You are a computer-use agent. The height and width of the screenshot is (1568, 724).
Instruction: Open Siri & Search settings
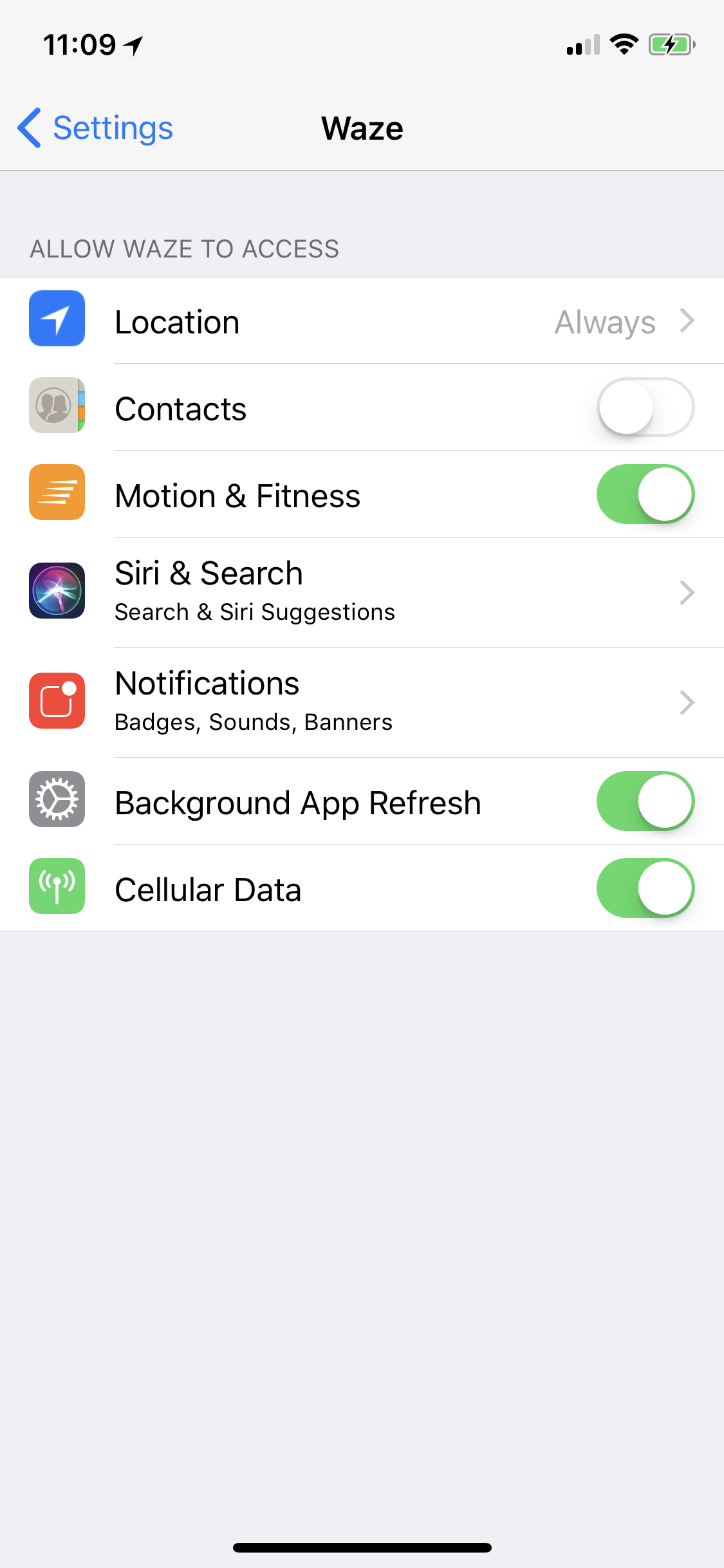pyautogui.click(x=386, y=592)
